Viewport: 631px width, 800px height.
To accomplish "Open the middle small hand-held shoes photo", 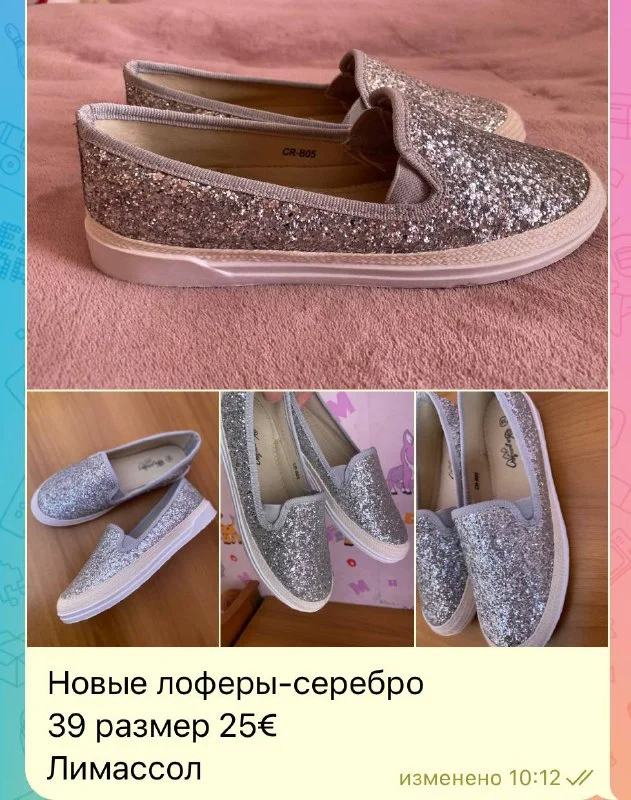I will tap(316, 518).
